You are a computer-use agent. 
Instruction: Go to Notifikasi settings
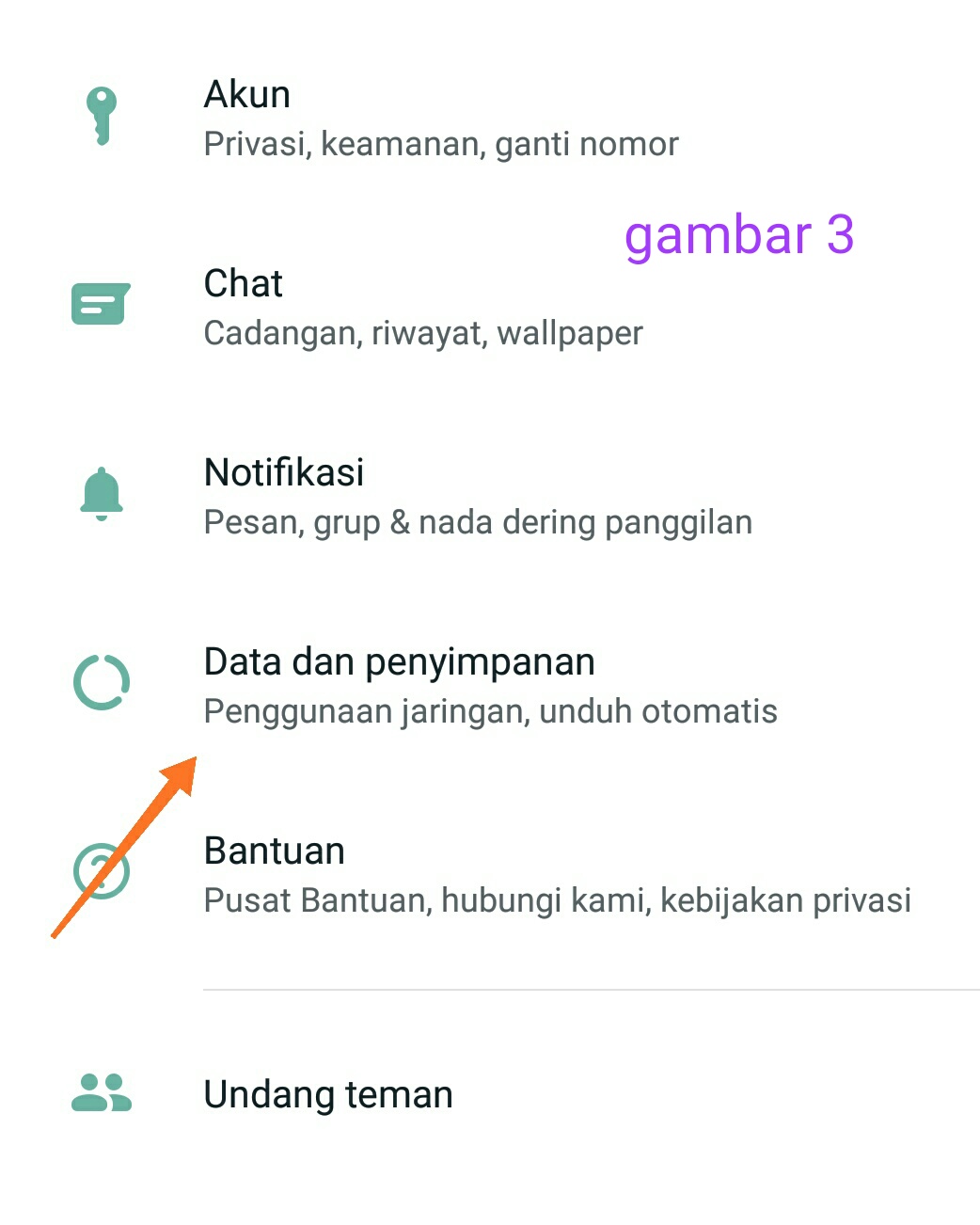[478, 496]
